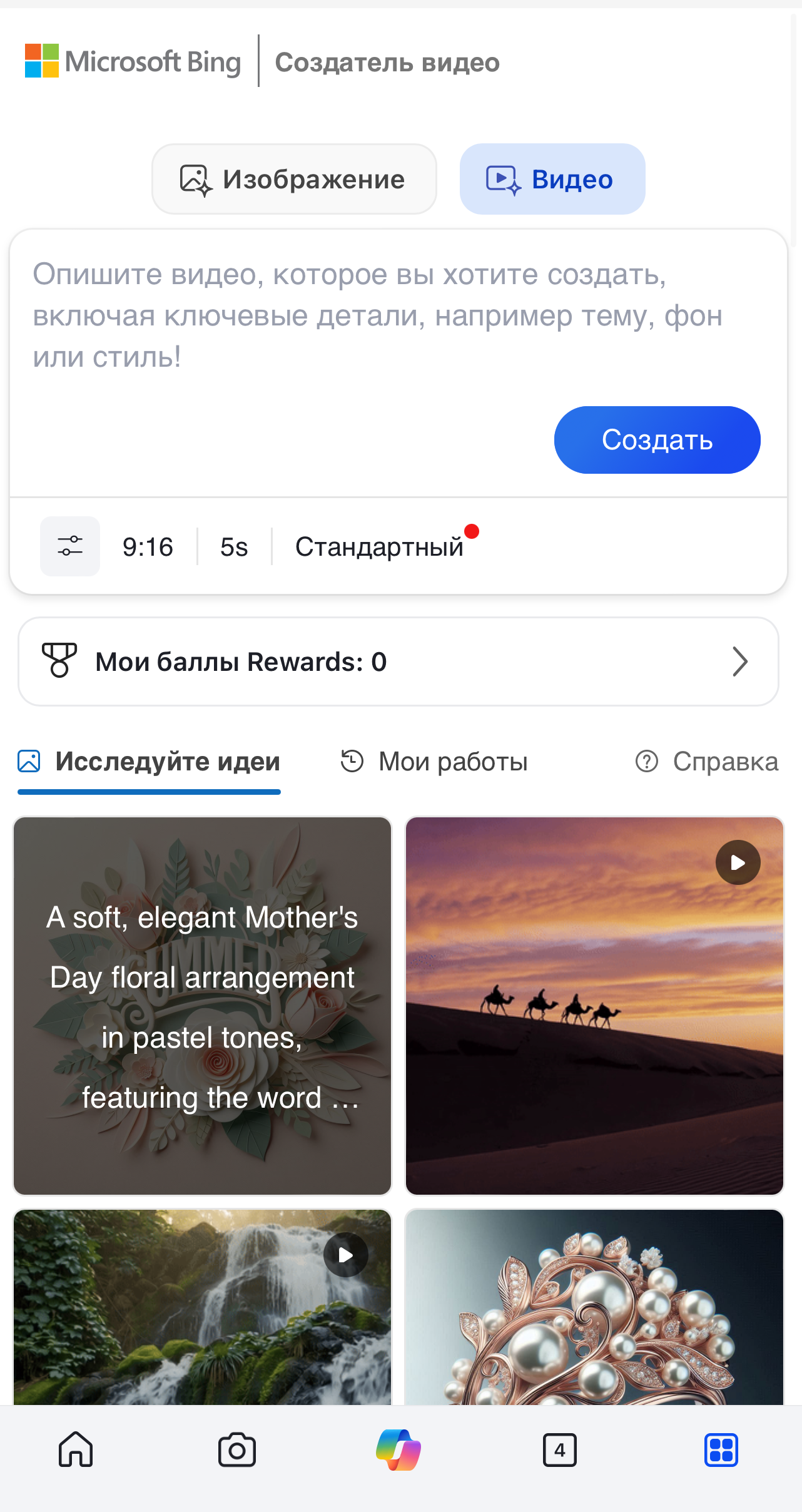Tap the camera icon in bottom navigation

(x=236, y=1449)
